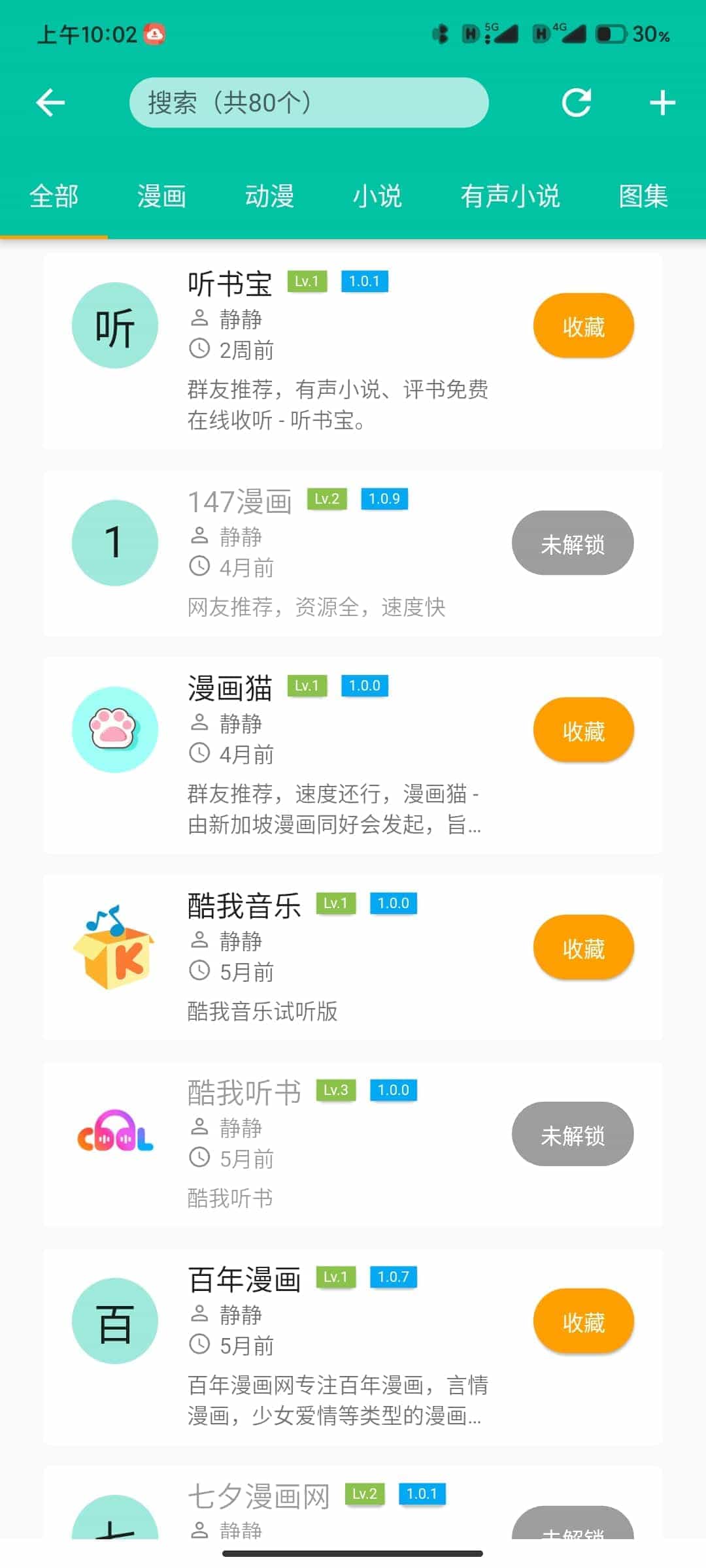Open the 有声小说 tab

[x=510, y=196]
